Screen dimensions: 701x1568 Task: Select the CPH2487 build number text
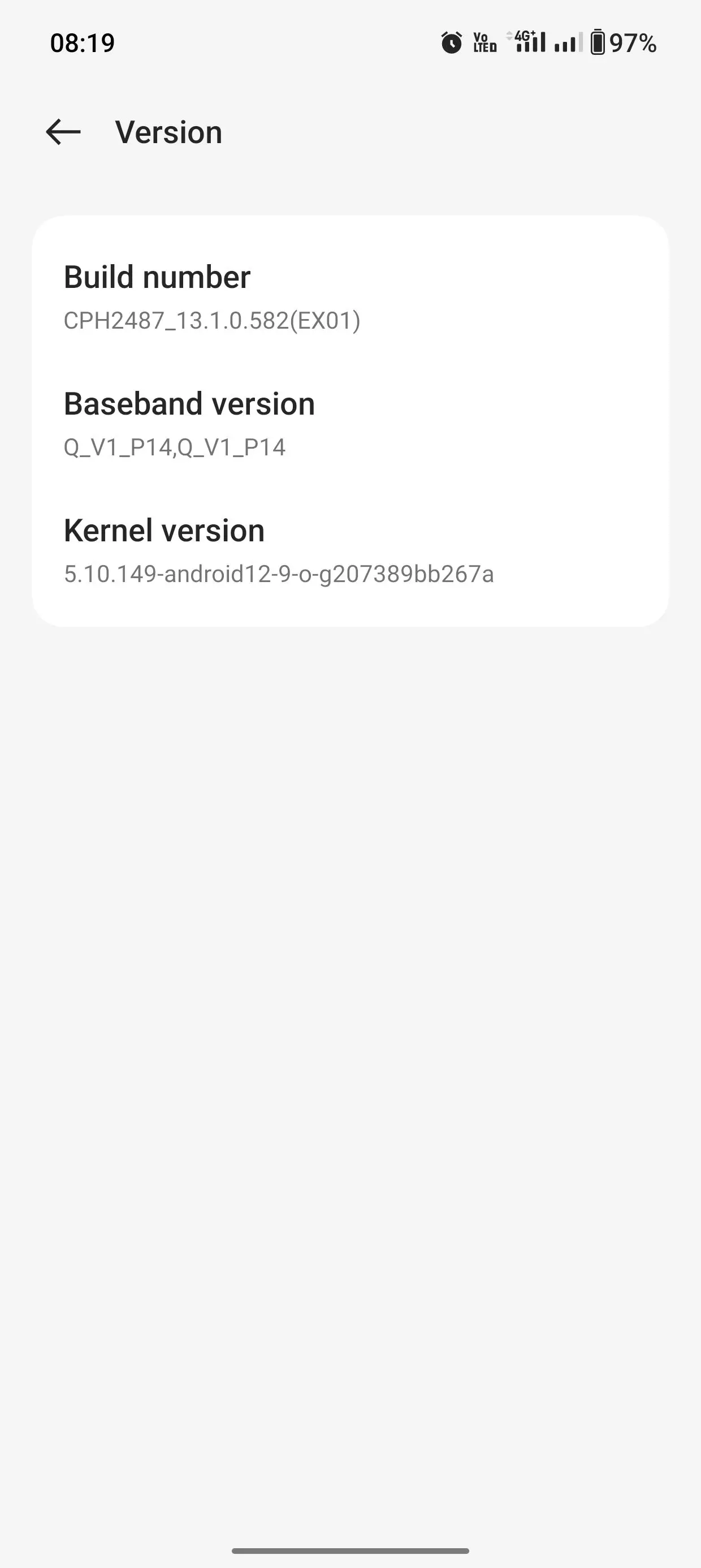[x=213, y=321]
